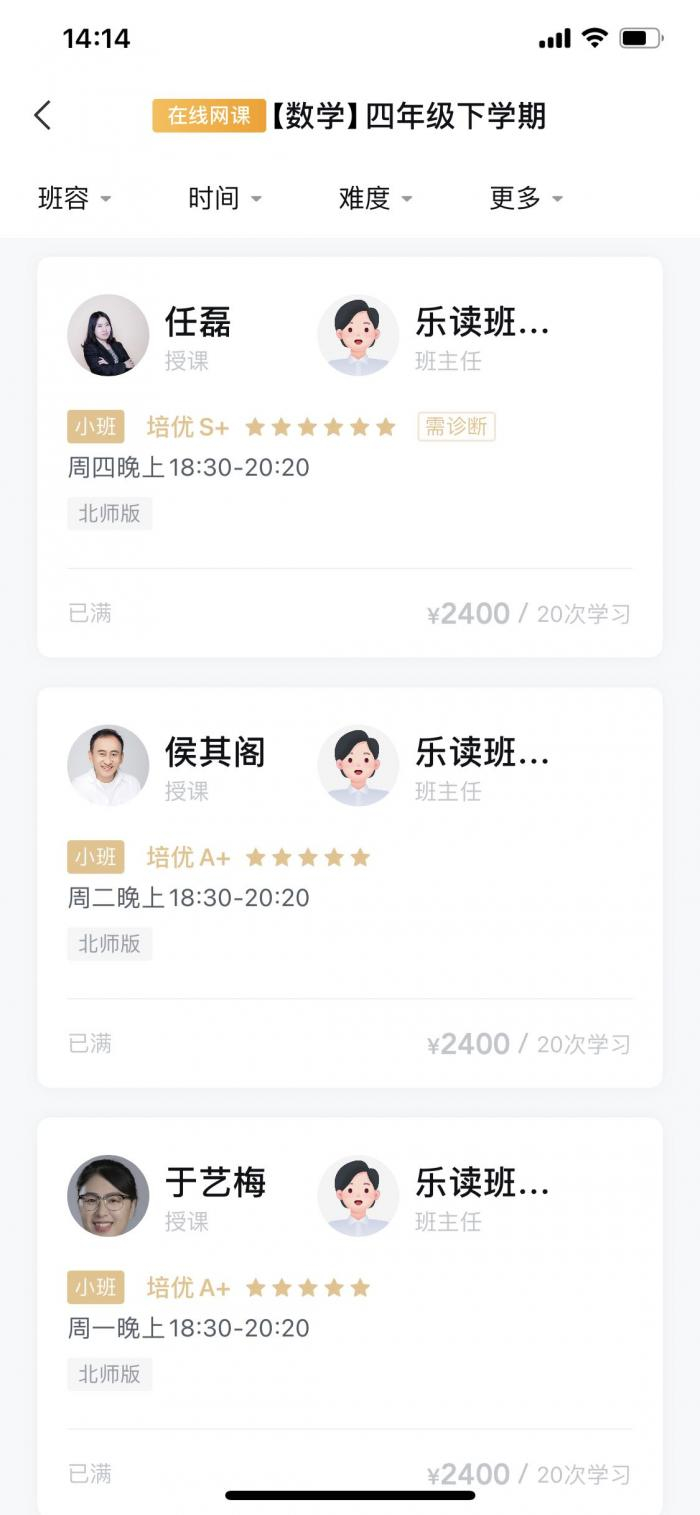
Task: Expand the 班容 filter dropdown
Action: (x=74, y=198)
